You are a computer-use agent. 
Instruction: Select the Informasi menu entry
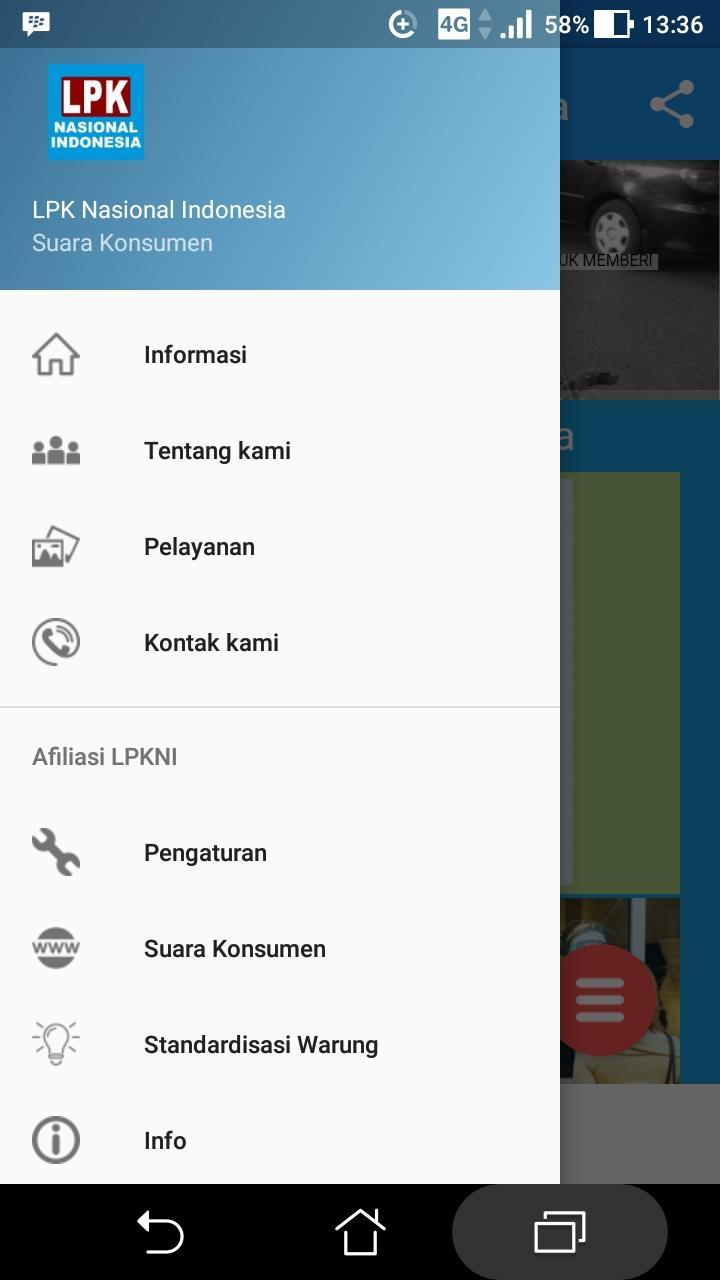tap(195, 354)
